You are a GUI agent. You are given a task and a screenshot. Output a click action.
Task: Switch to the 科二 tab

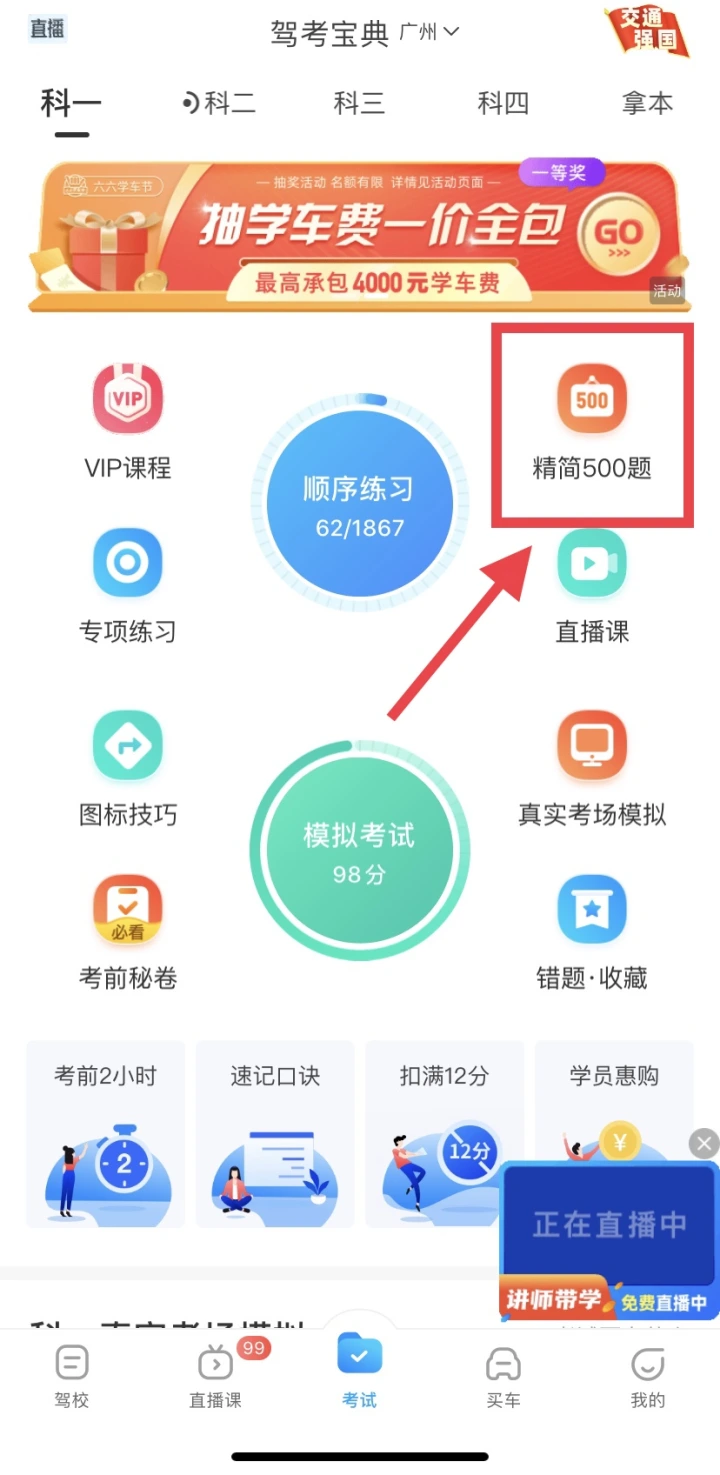tap(218, 103)
